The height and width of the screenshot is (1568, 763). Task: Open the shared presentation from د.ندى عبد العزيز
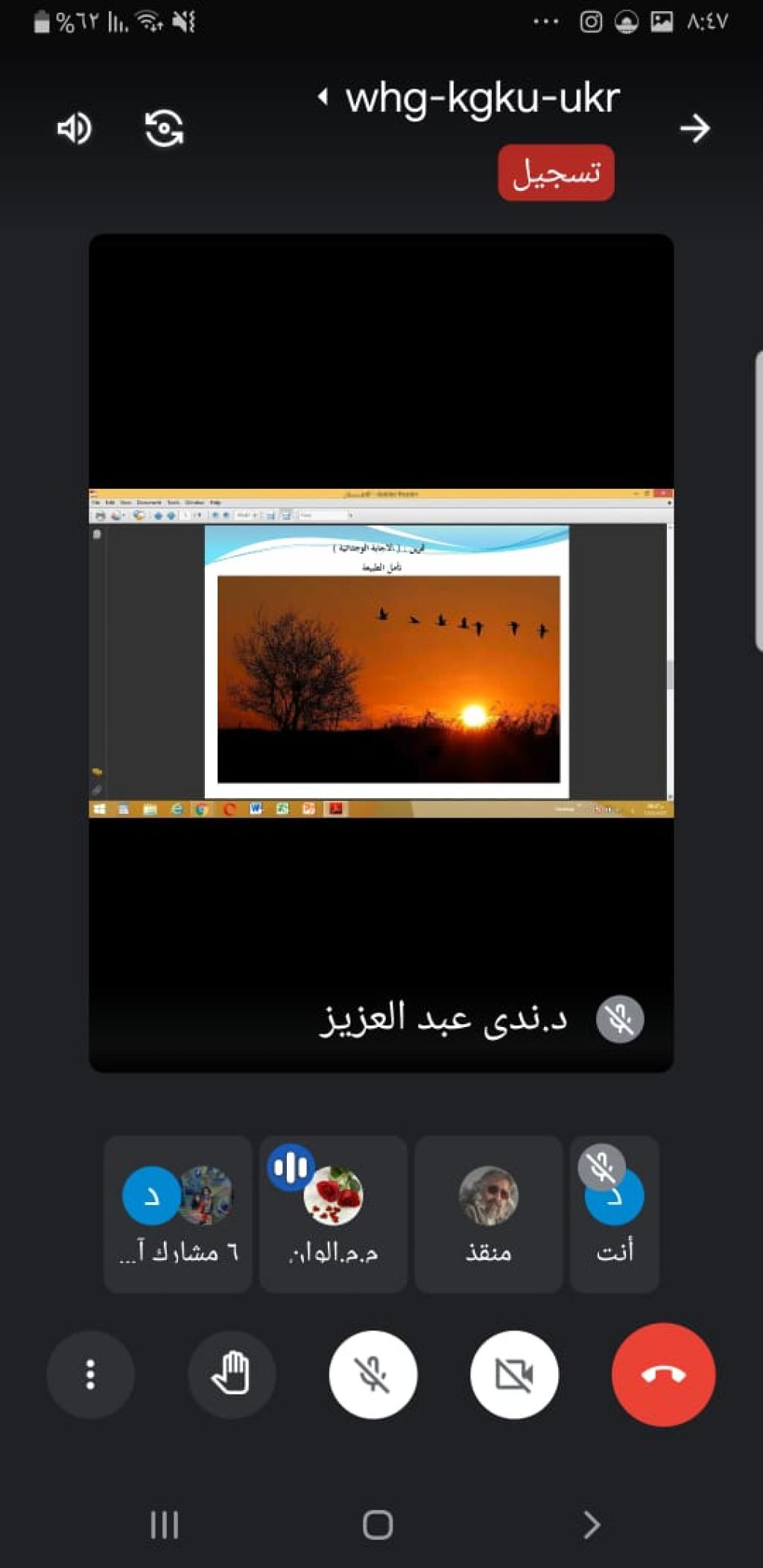click(x=381, y=653)
